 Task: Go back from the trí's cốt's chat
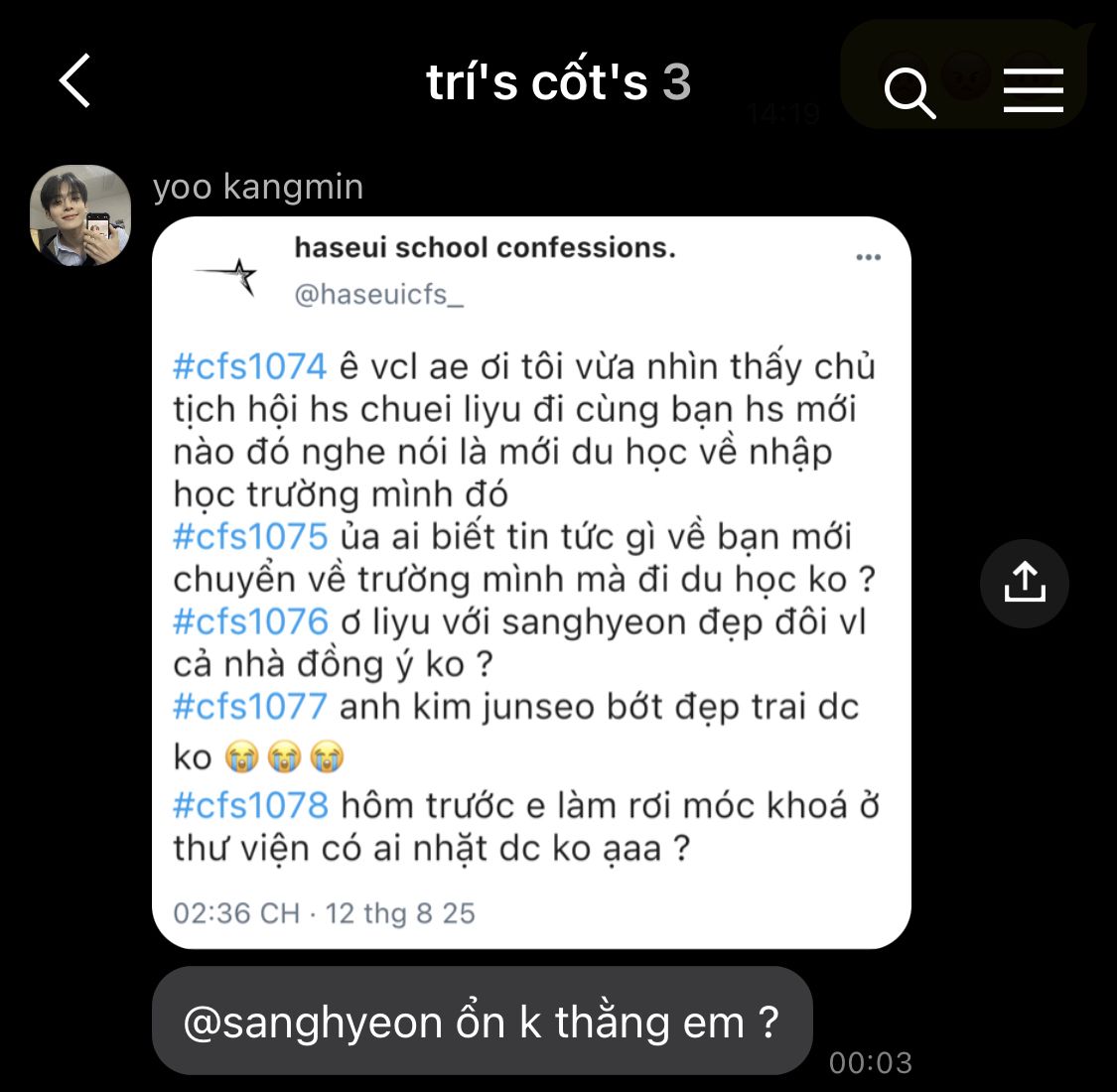[x=76, y=81]
